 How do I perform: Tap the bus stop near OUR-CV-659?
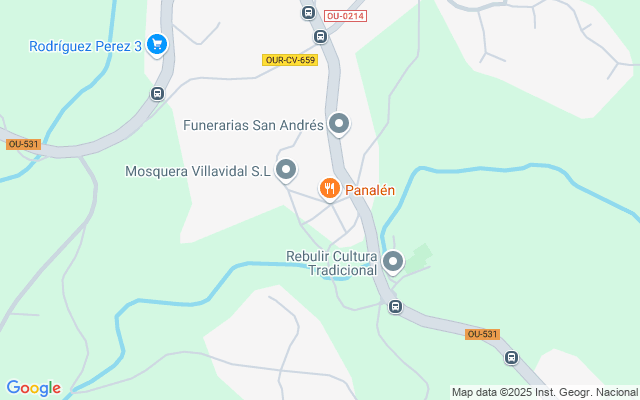[x=320, y=37]
